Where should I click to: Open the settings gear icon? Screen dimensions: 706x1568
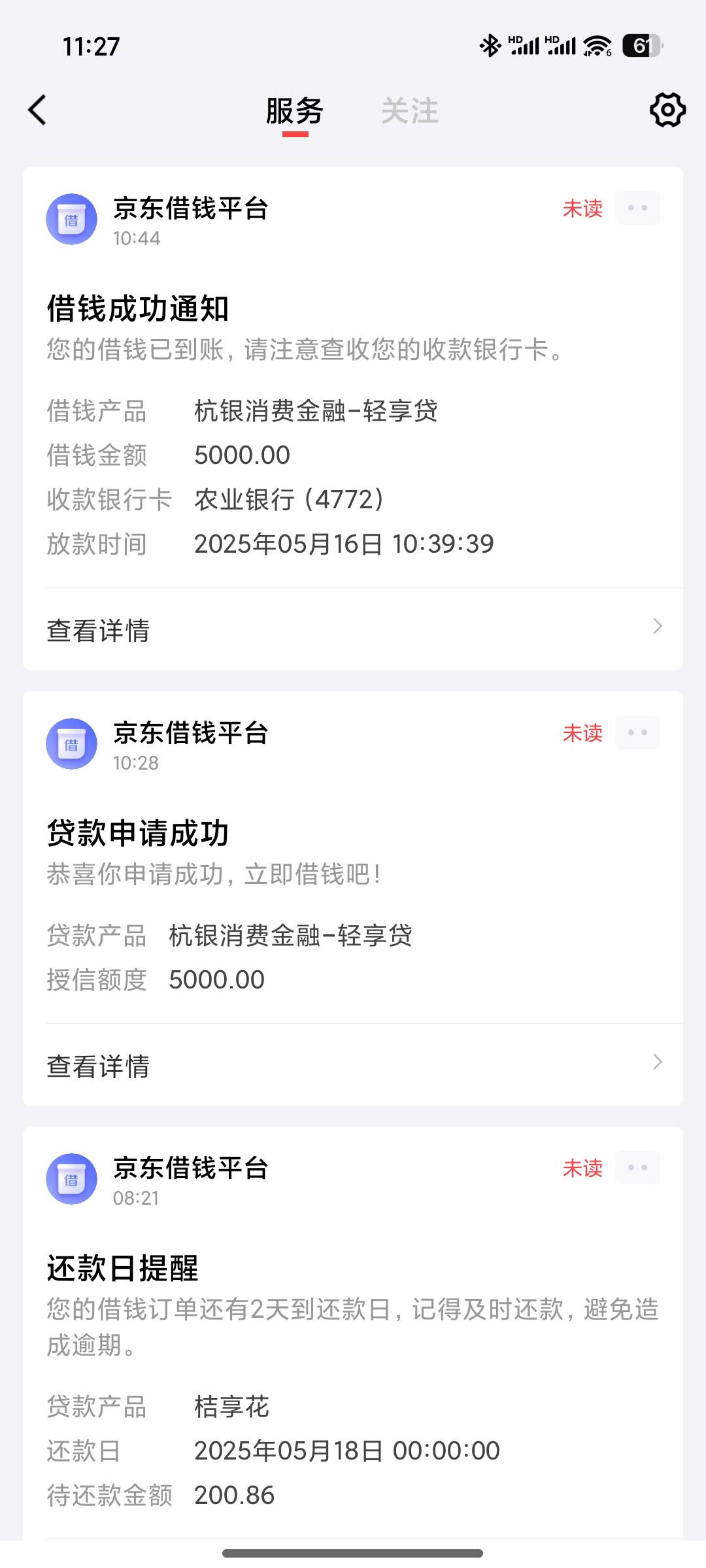667,110
